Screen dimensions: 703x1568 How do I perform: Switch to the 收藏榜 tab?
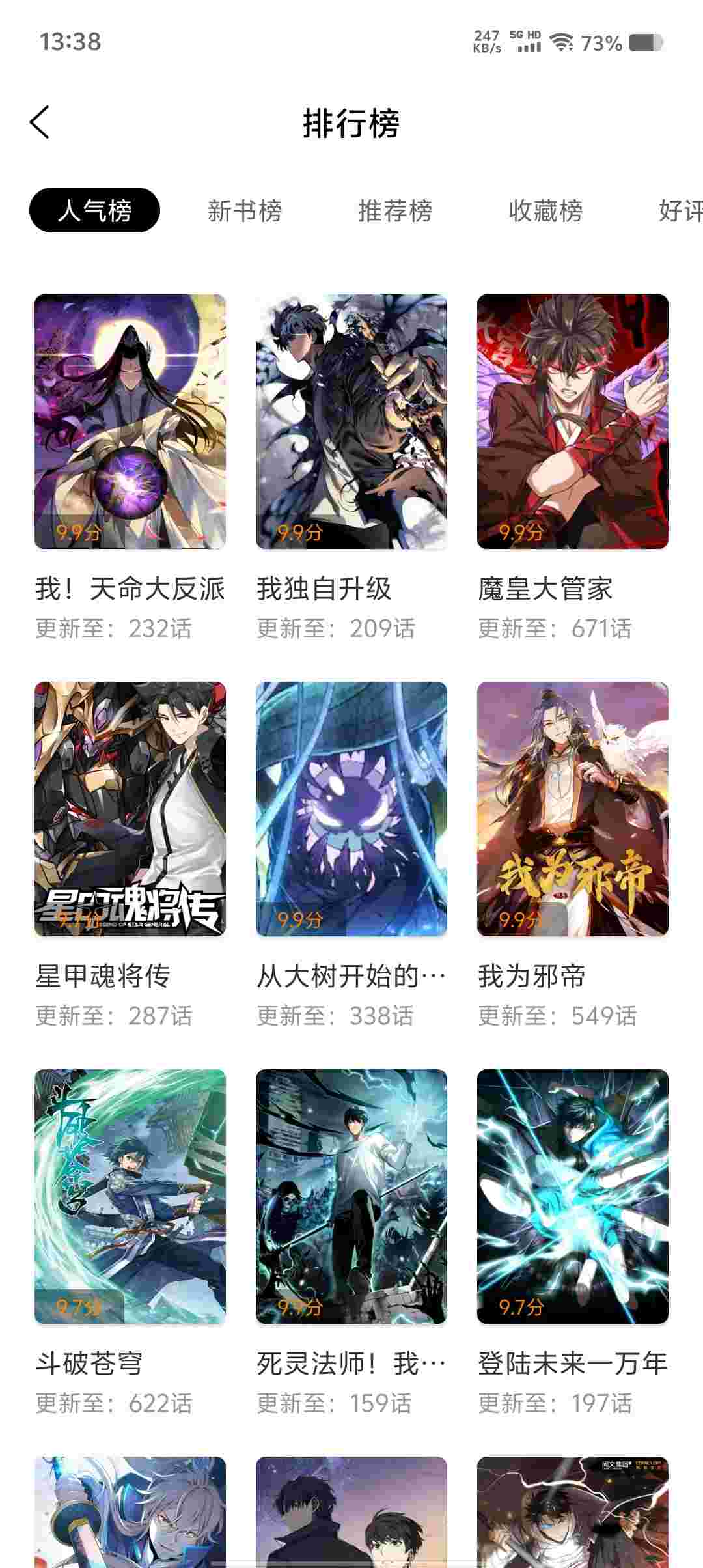point(545,211)
